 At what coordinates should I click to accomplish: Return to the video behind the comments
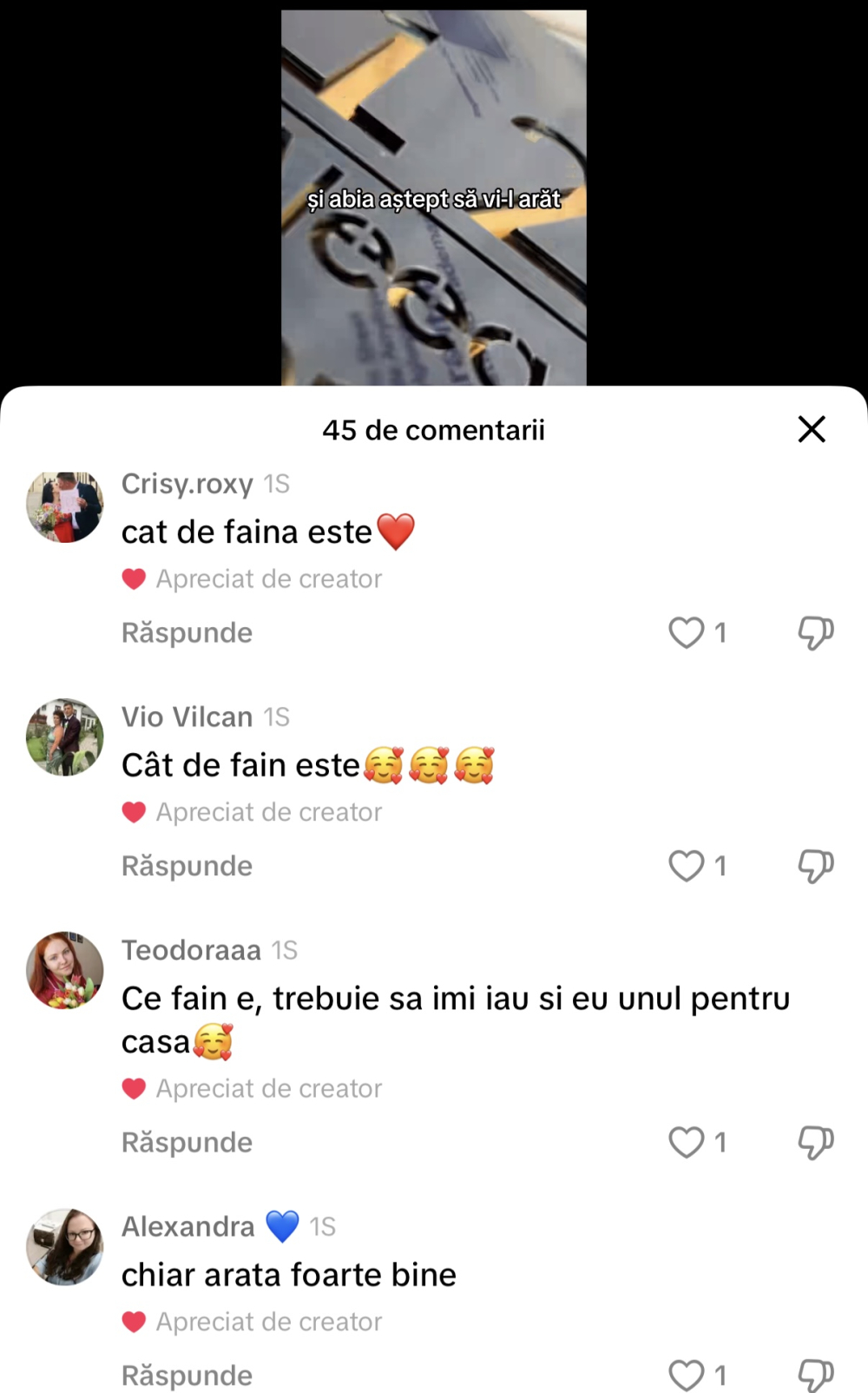(x=433, y=198)
